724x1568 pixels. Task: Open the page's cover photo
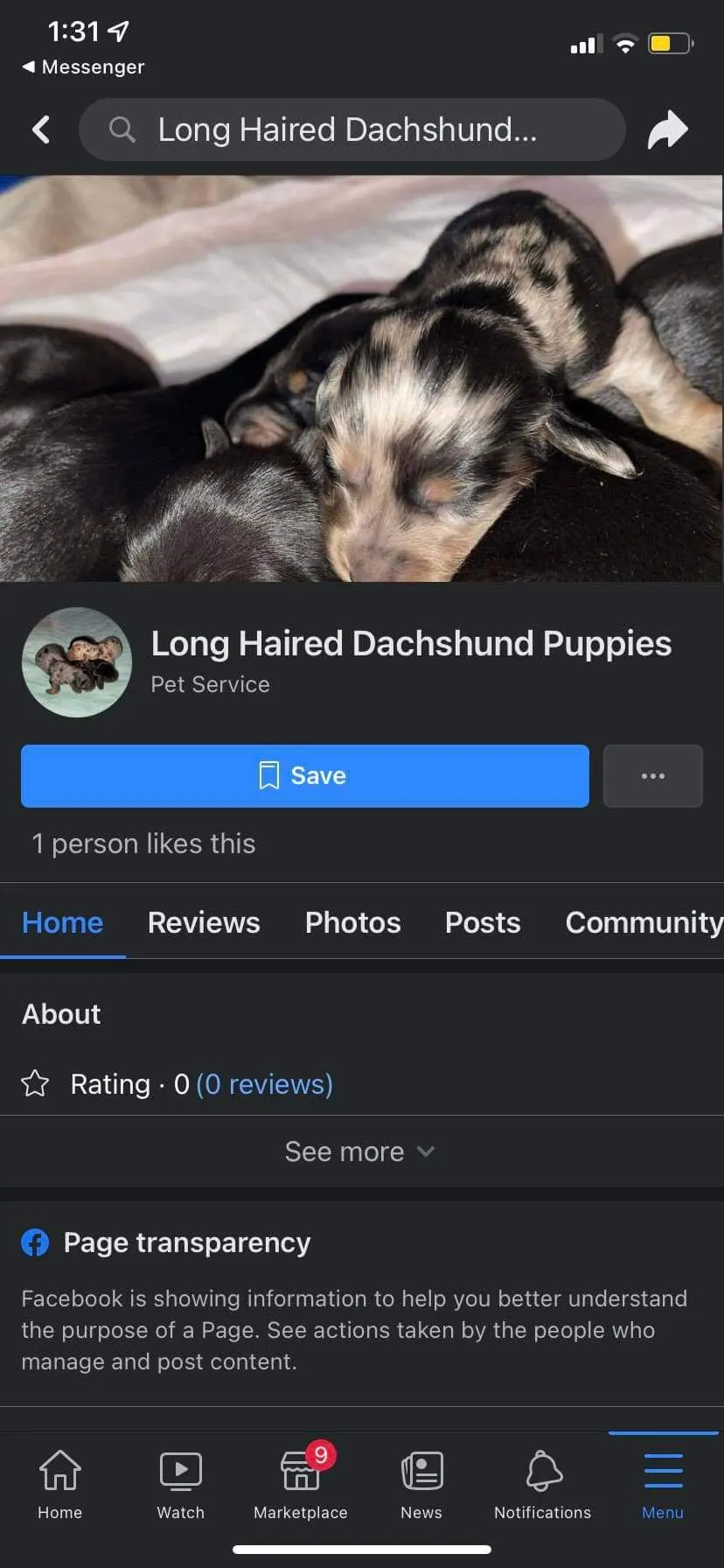pyautogui.click(x=362, y=378)
